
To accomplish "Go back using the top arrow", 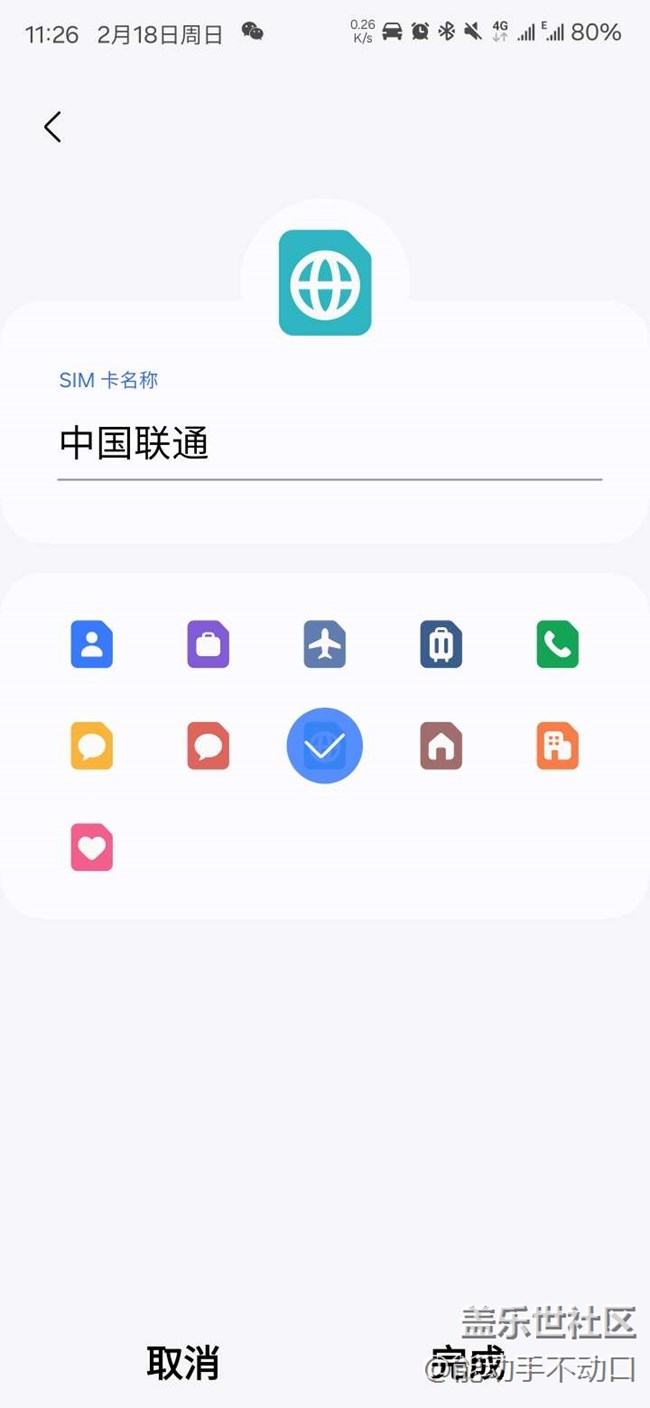I will point(53,127).
